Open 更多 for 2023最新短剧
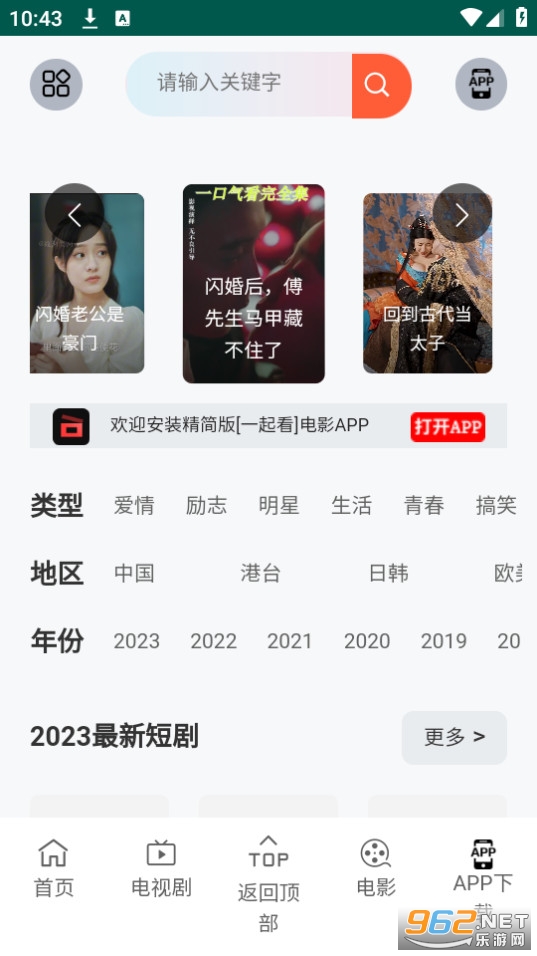The image size is (537, 956). tap(454, 737)
